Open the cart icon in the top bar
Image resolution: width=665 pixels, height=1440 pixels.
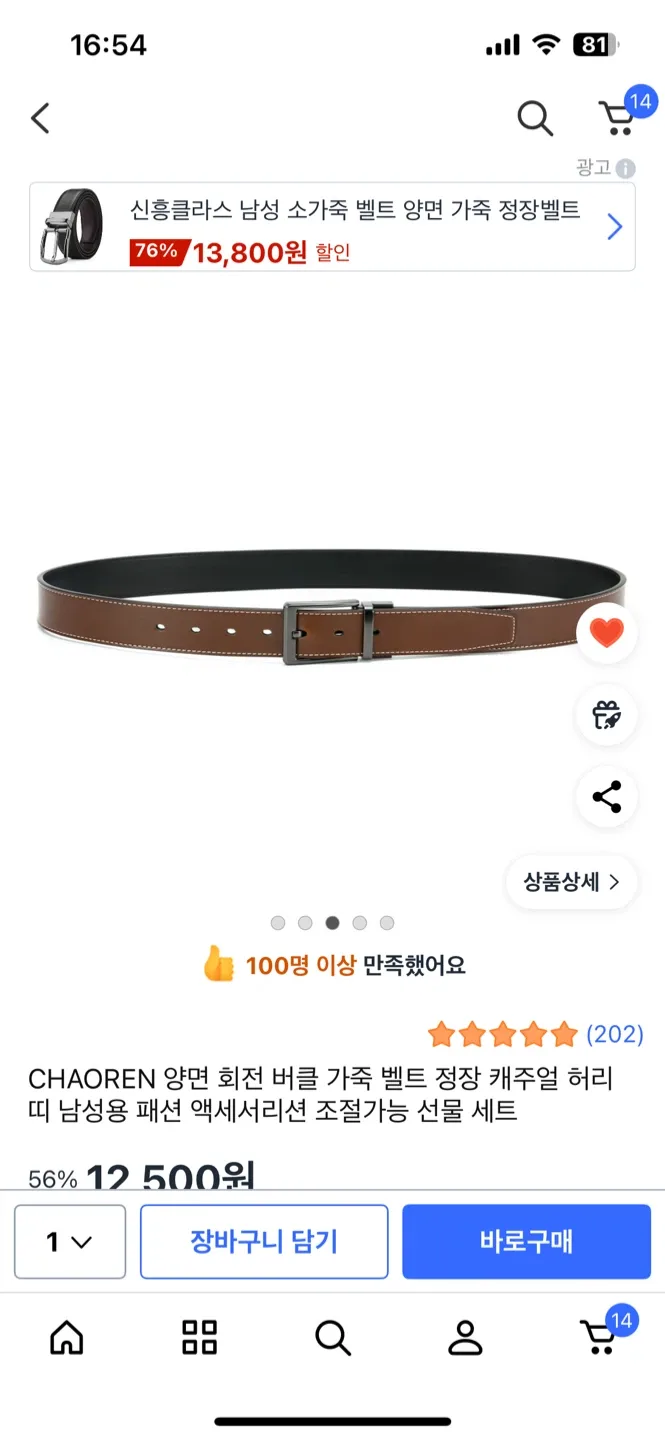tap(618, 117)
